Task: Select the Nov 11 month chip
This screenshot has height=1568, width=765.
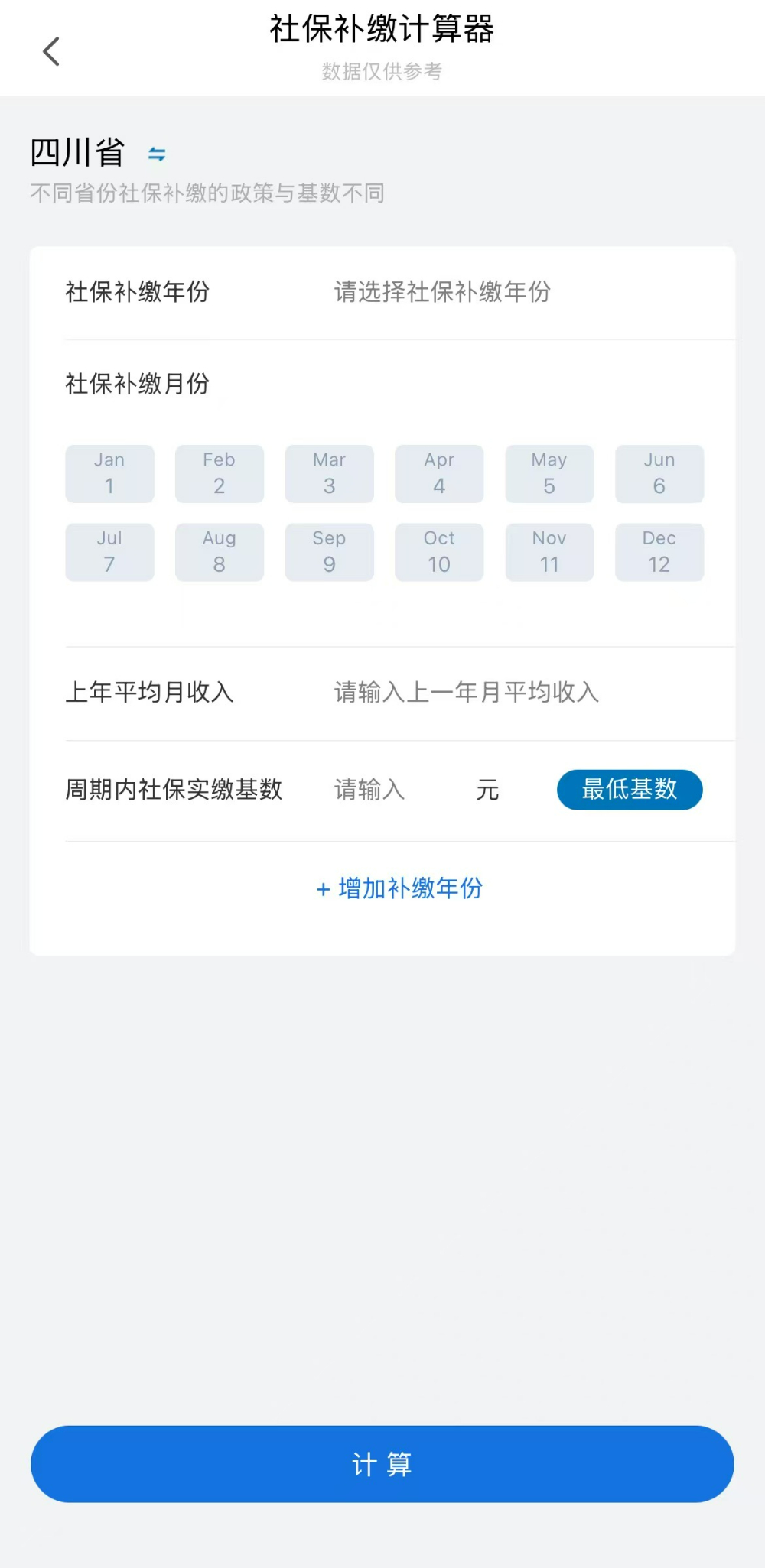Action: 549,552
